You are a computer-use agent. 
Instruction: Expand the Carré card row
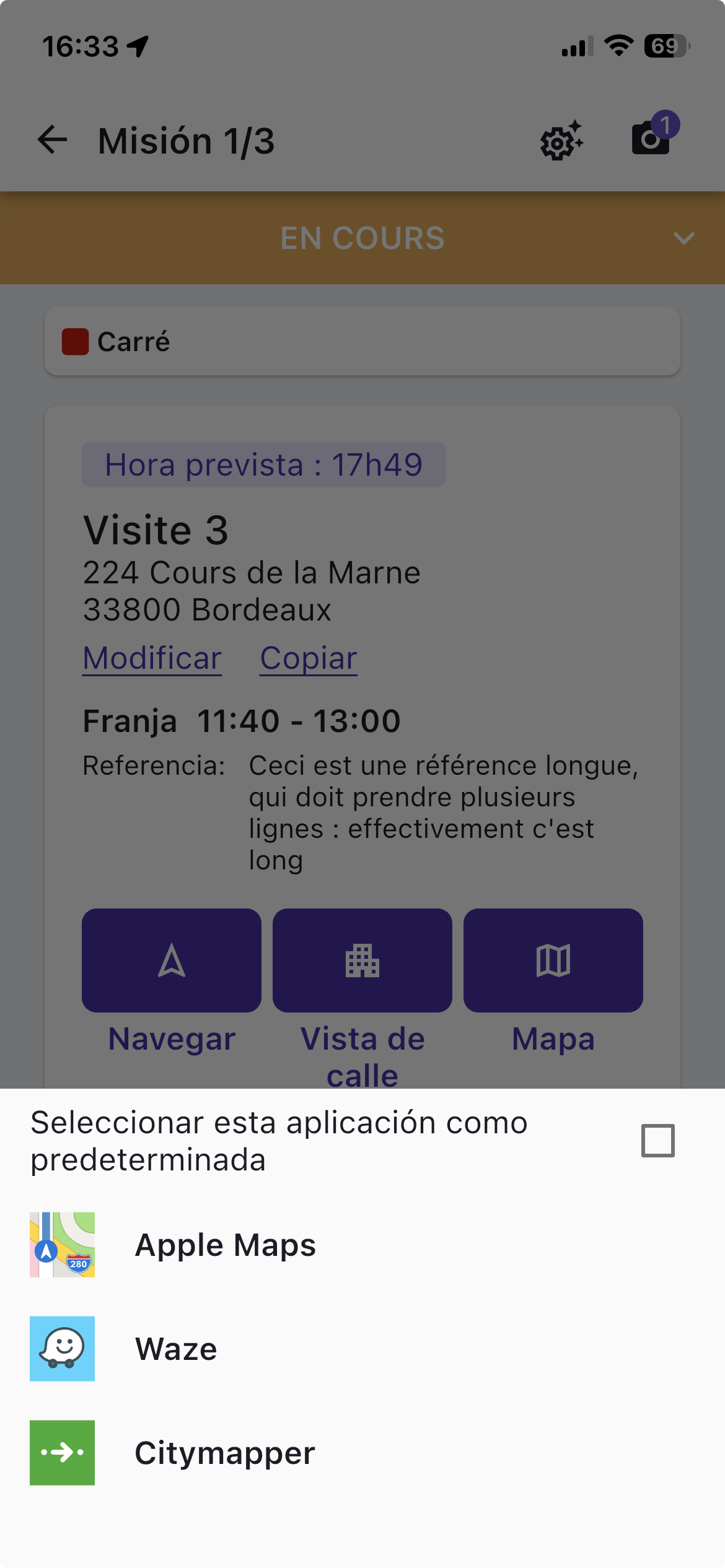pos(362,340)
